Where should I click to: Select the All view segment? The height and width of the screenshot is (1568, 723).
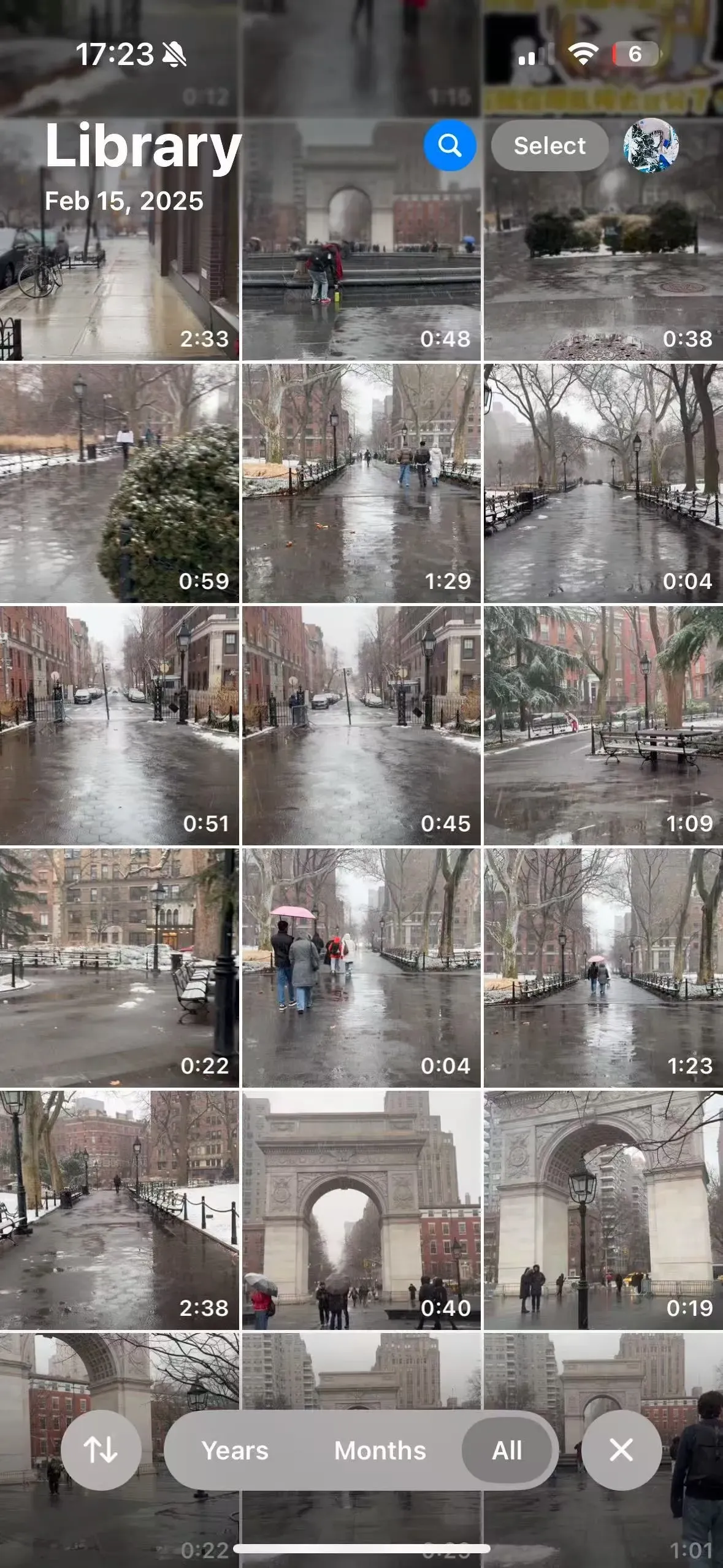coord(507,1450)
